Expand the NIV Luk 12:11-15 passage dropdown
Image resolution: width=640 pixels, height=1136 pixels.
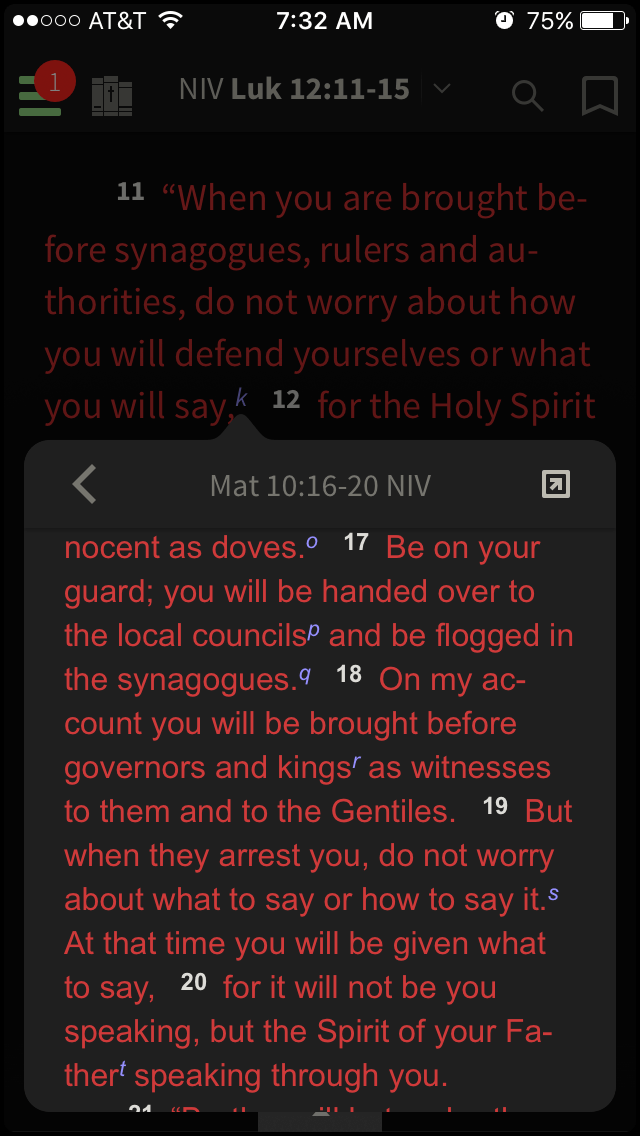[x=441, y=89]
